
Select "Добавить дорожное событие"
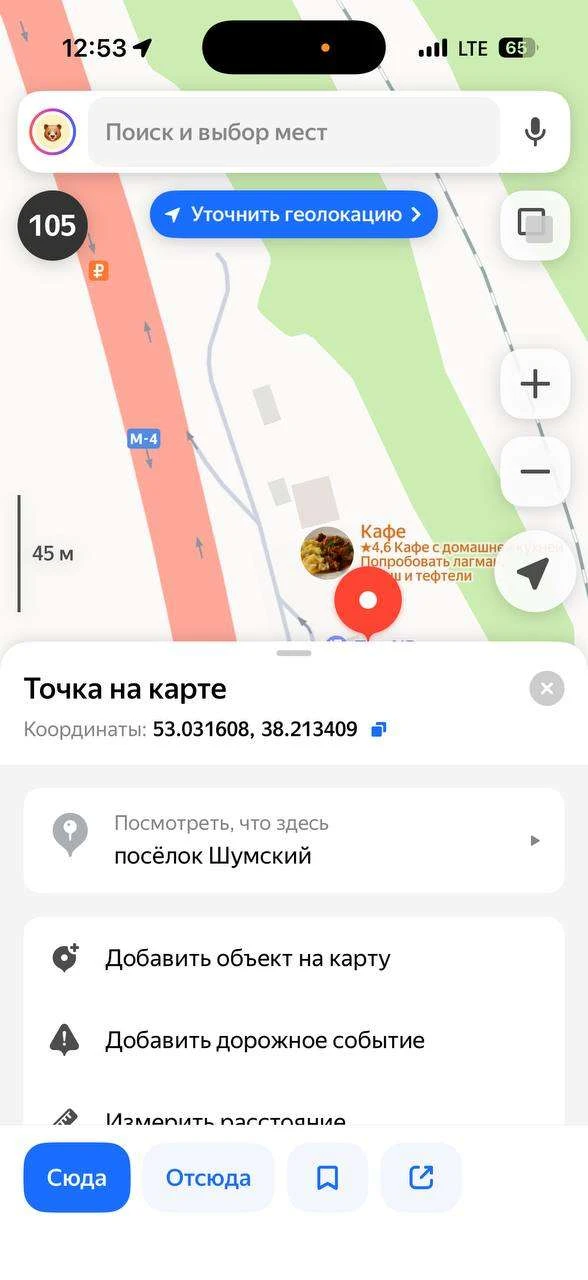point(294,1040)
